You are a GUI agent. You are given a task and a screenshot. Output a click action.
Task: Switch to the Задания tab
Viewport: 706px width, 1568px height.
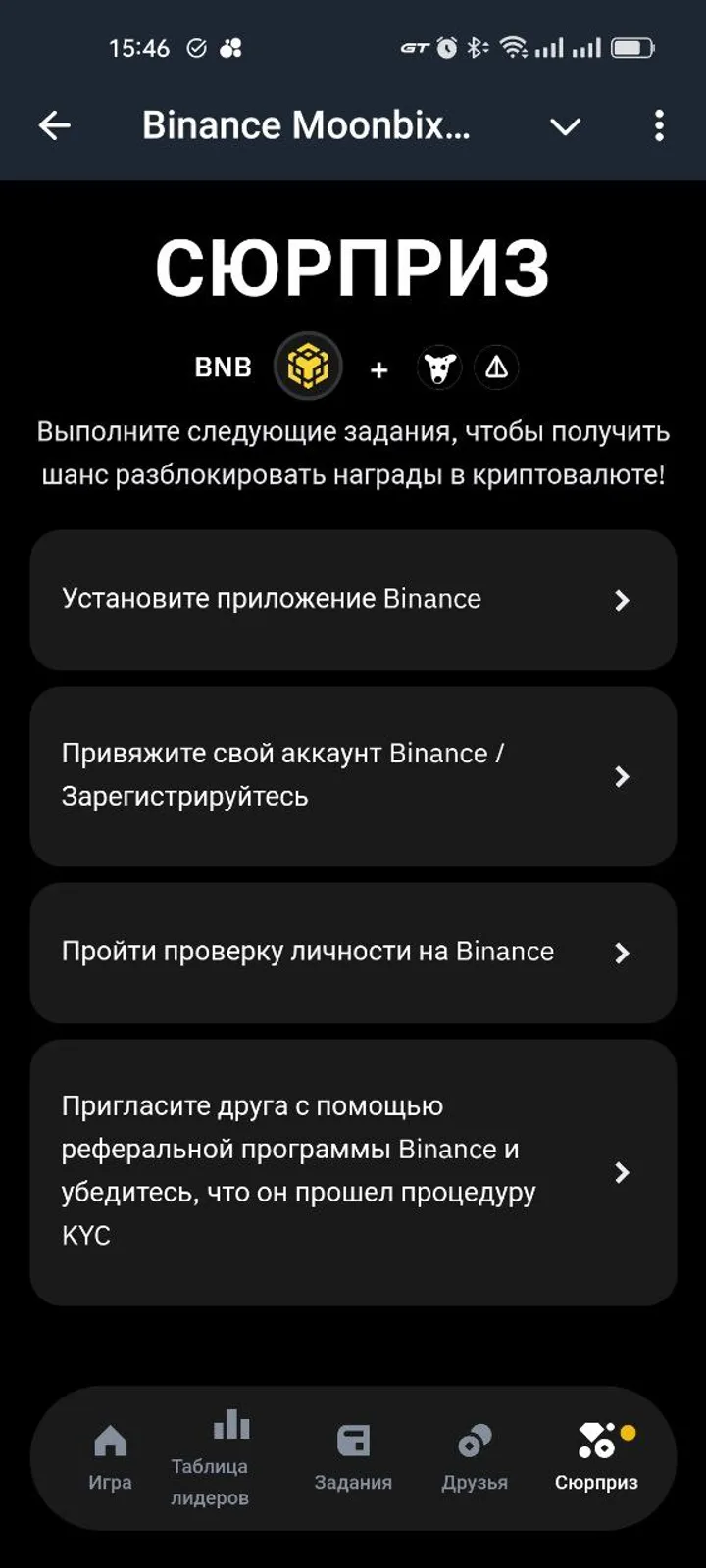click(x=354, y=1455)
